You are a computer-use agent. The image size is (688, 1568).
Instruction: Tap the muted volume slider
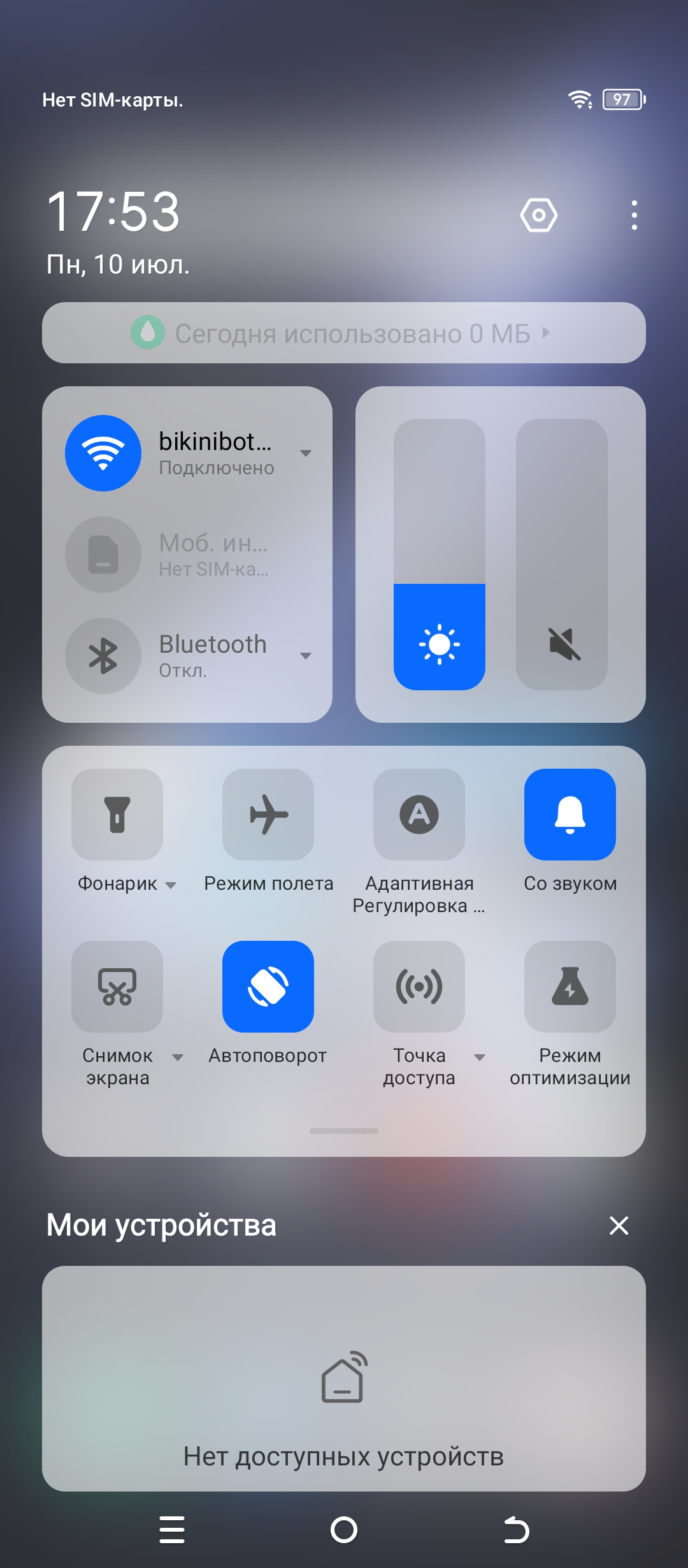point(562,555)
